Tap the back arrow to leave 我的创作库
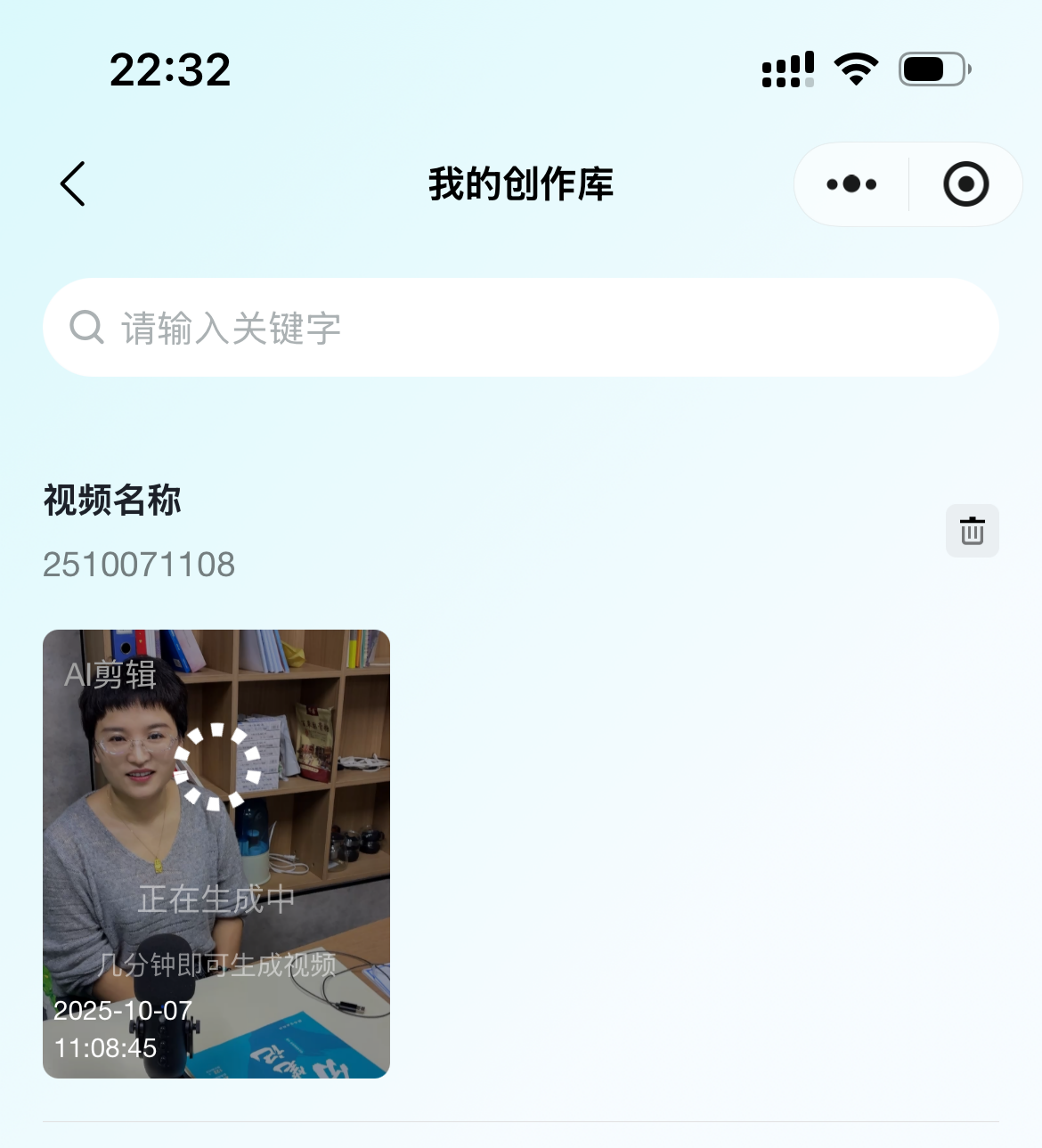 click(x=71, y=183)
